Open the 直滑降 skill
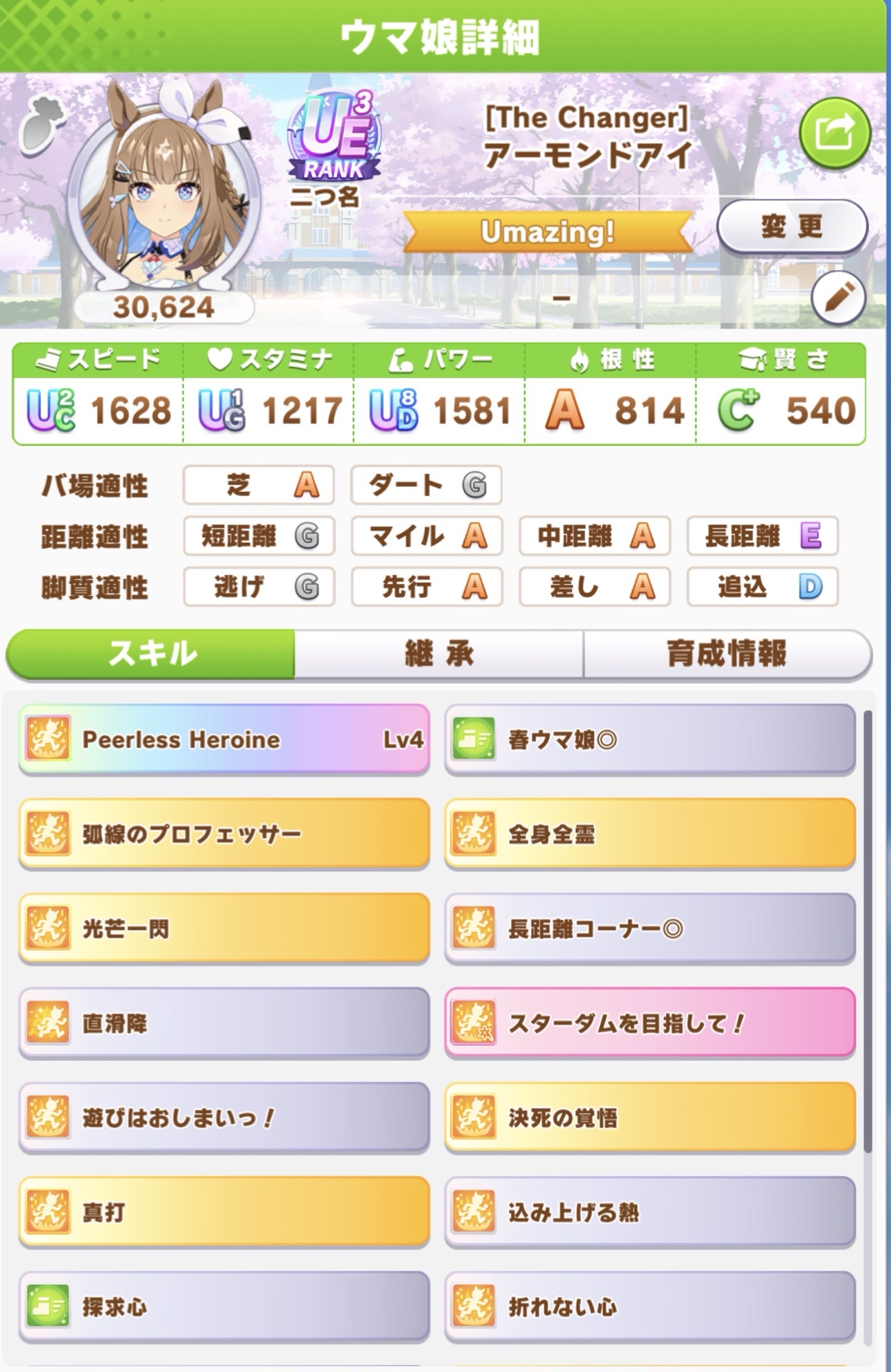This screenshot has height=1372, width=891. (x=224, y=1024)
